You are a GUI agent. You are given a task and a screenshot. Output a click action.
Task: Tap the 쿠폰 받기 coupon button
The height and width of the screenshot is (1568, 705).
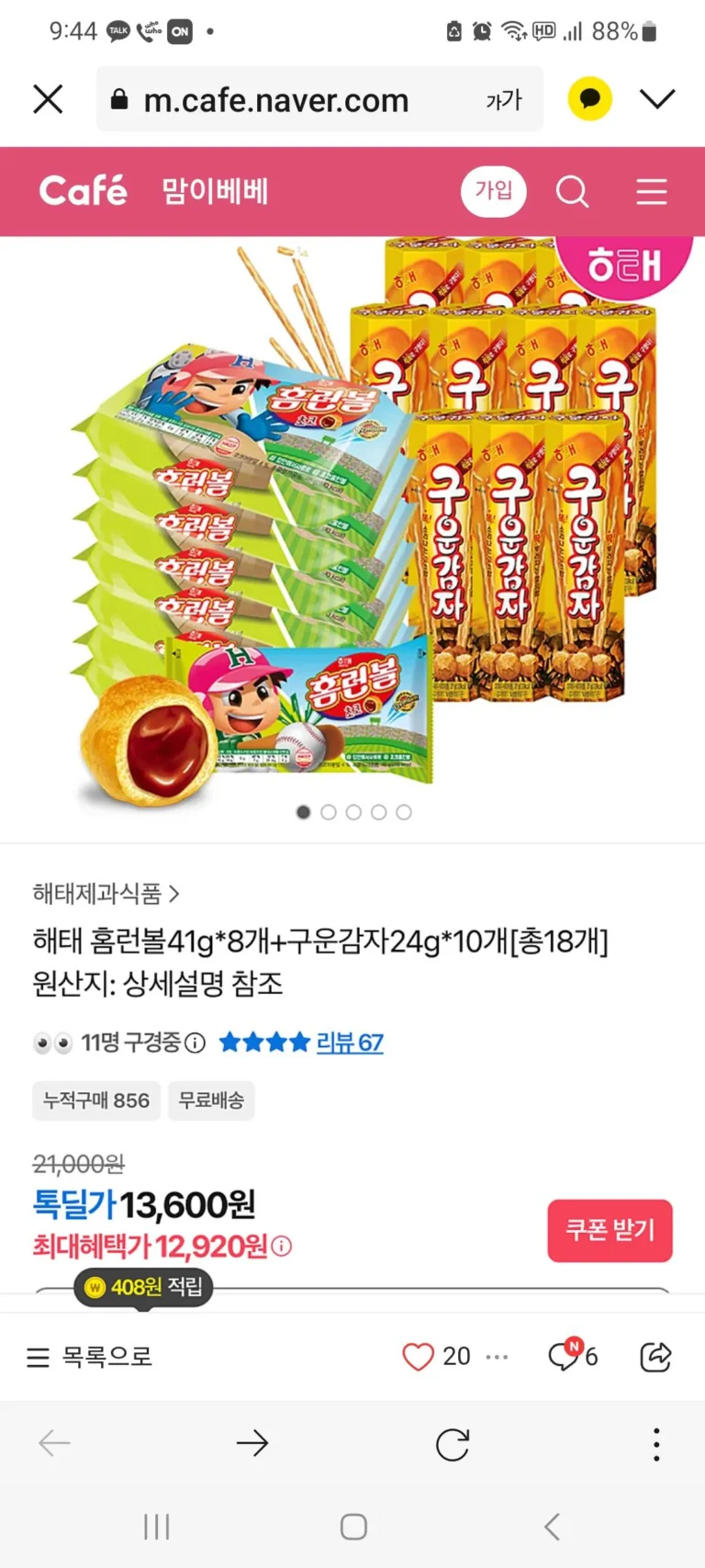pyautogui.click(x=610, y=1230)
